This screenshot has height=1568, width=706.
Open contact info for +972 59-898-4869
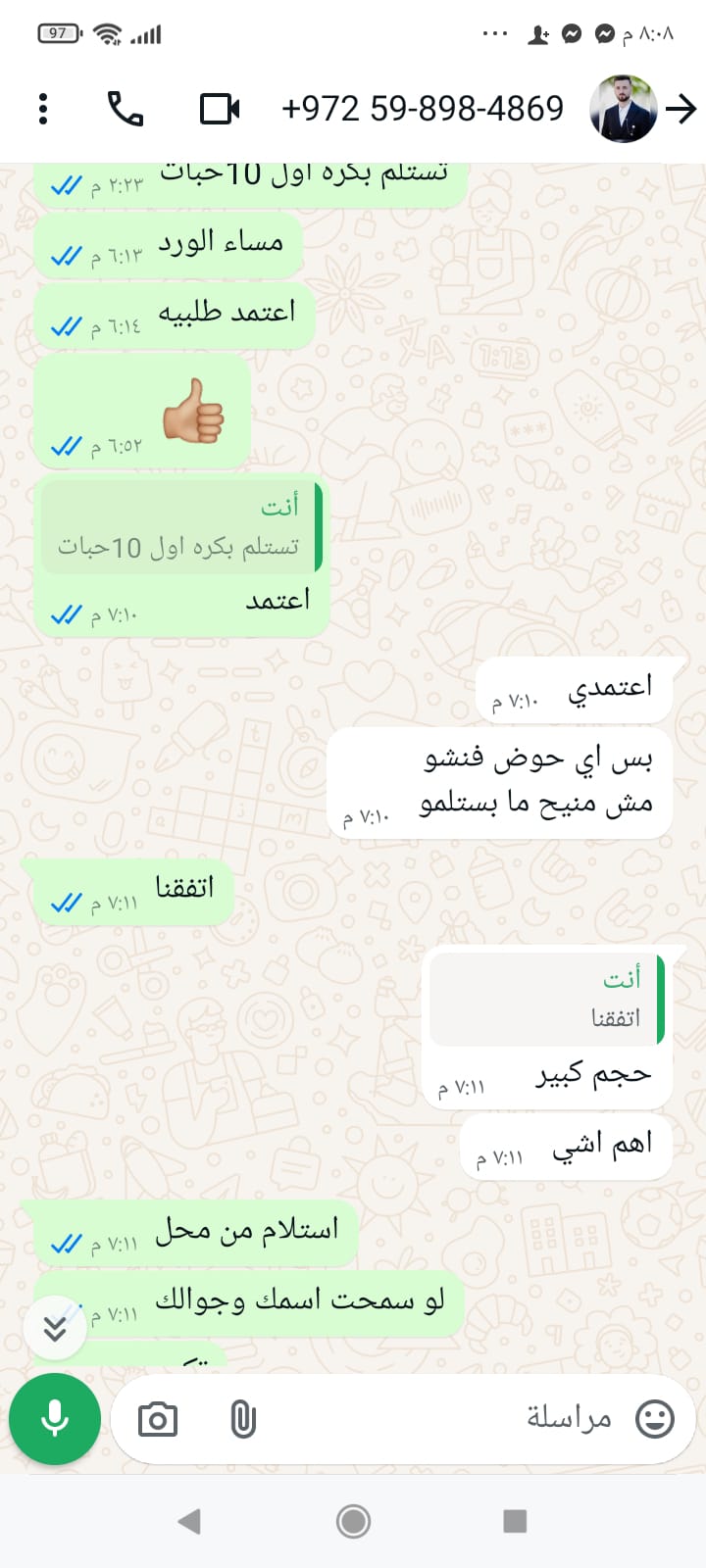pyautogui.click(x=423, y=109)
